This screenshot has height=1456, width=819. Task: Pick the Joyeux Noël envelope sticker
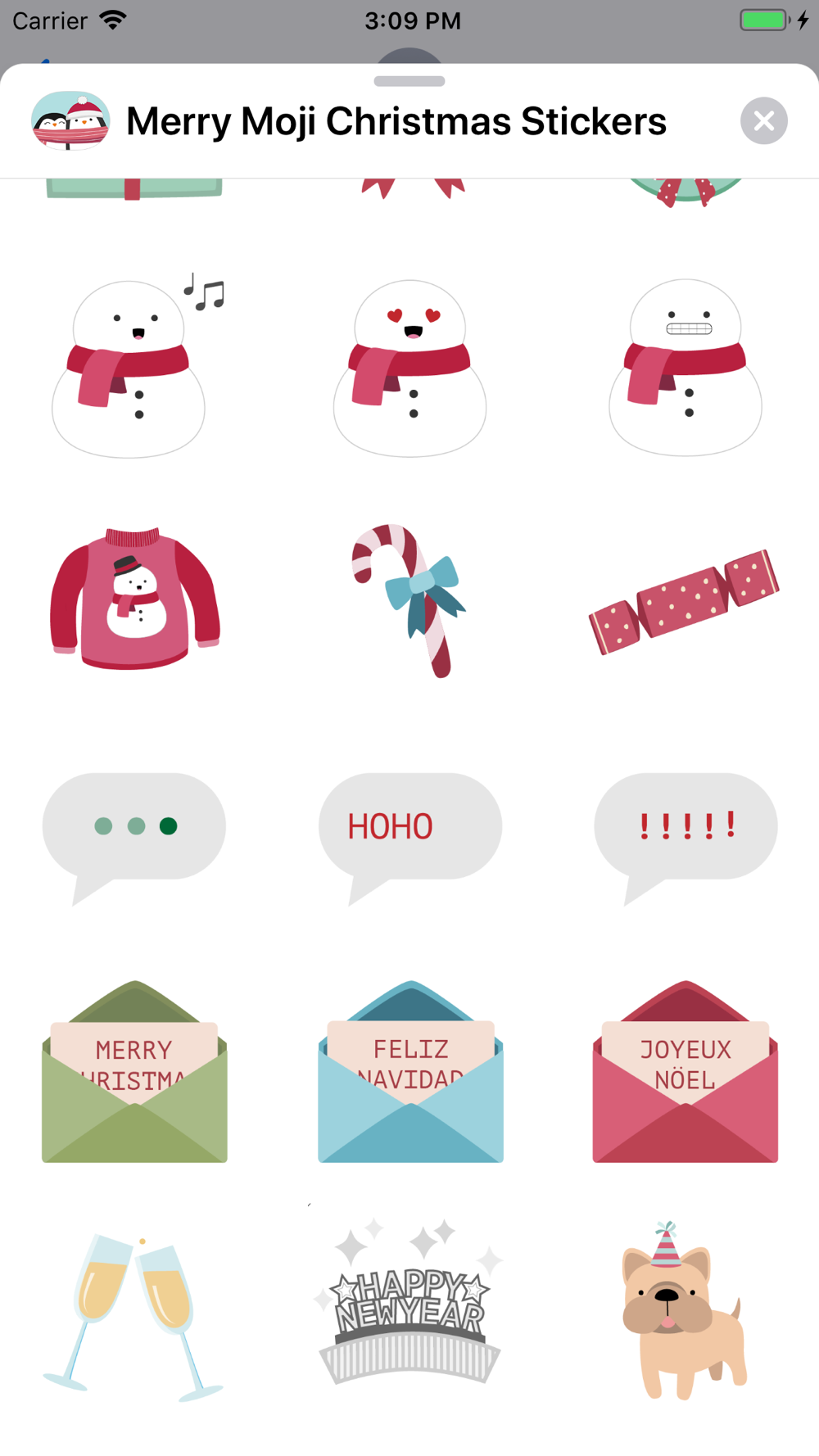click(686, 1073)
